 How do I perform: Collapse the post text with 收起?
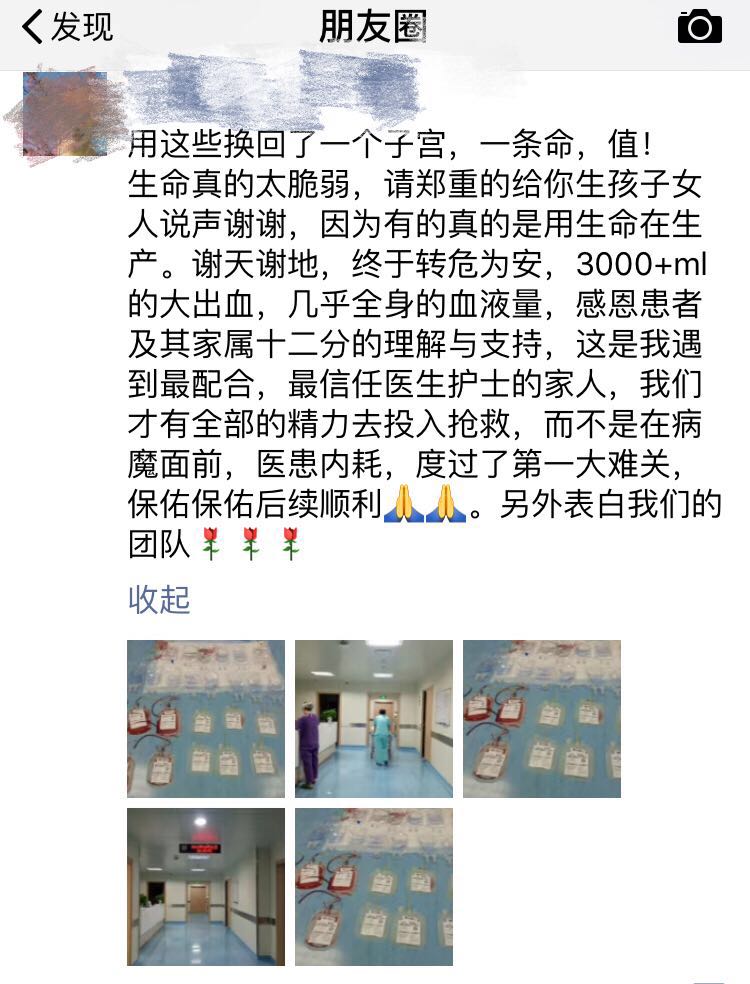coord(159,599)
